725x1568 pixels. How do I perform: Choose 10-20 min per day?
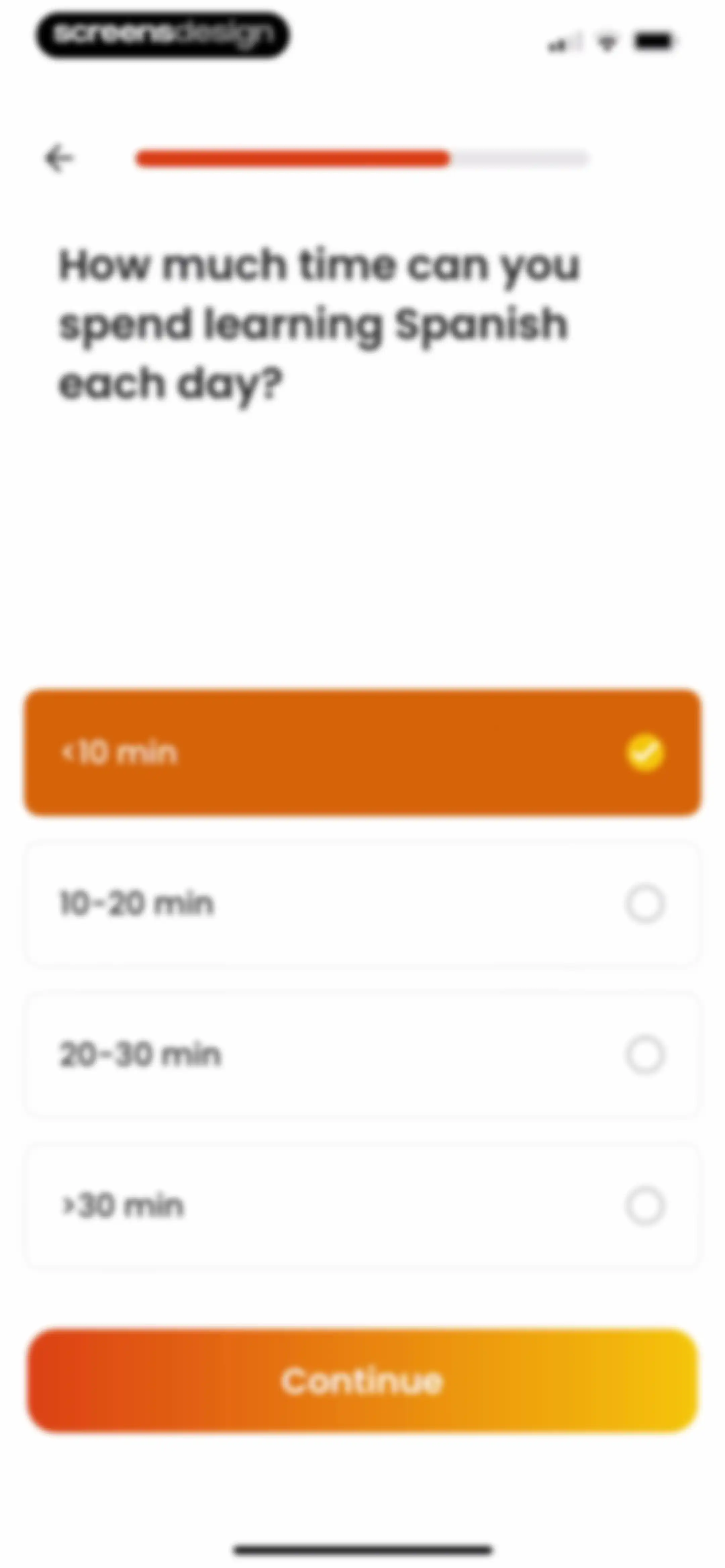[x=363, y=903]
